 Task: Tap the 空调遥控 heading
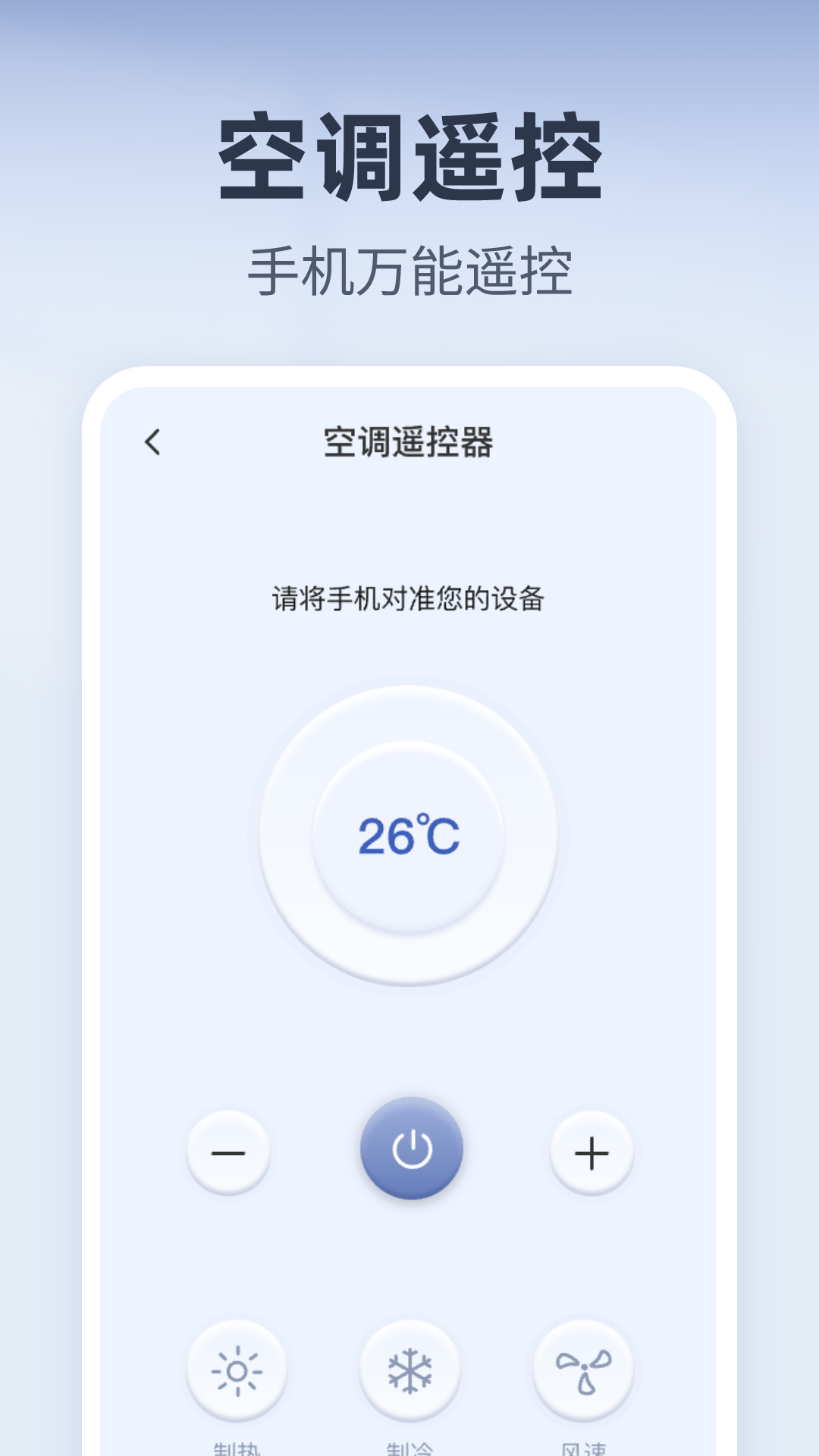coord(409,155)
